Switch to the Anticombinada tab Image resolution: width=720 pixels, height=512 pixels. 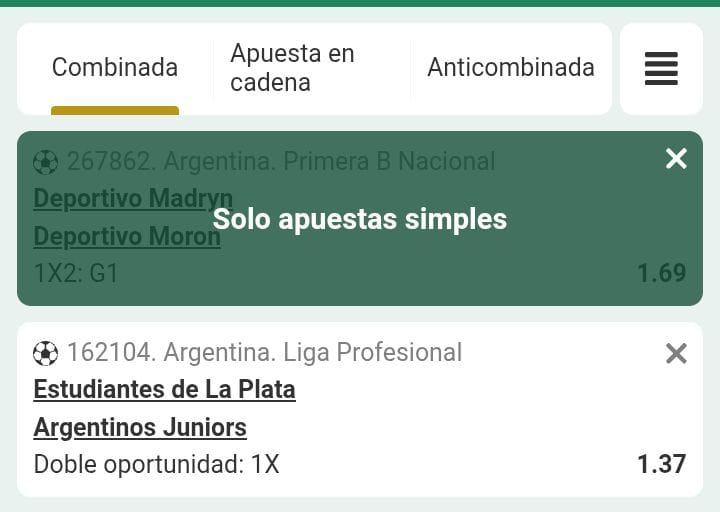[510, 68]
